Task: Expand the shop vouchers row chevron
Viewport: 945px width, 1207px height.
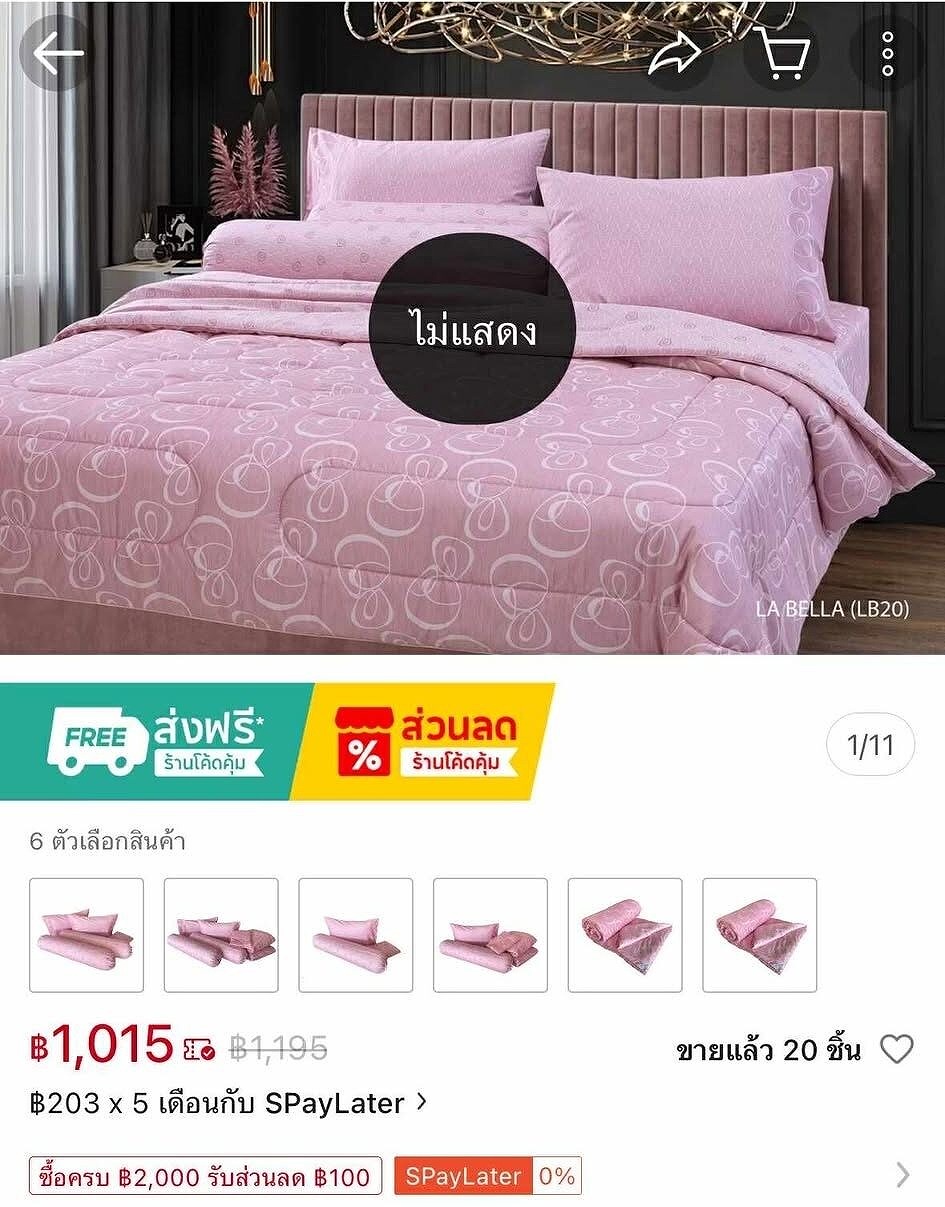Action: tap(902, 1175)
